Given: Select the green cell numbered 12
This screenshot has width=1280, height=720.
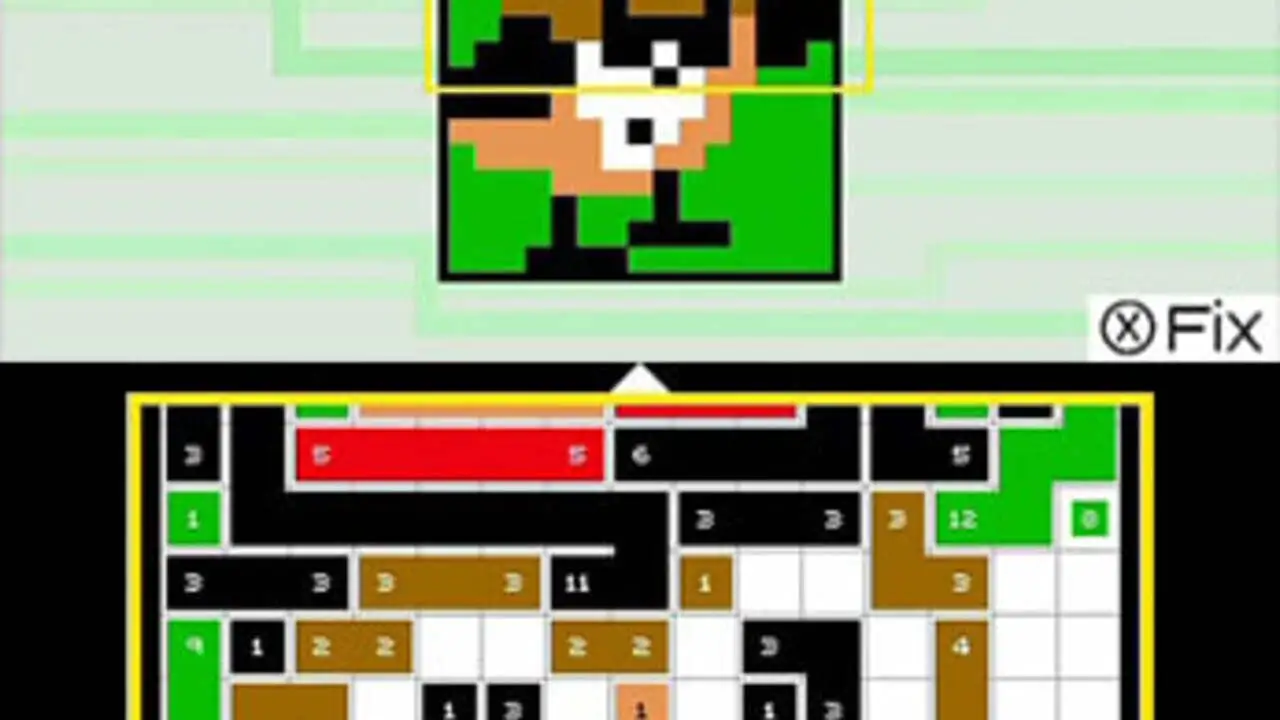Looking at the screenshot, I should tap(962, 520).
